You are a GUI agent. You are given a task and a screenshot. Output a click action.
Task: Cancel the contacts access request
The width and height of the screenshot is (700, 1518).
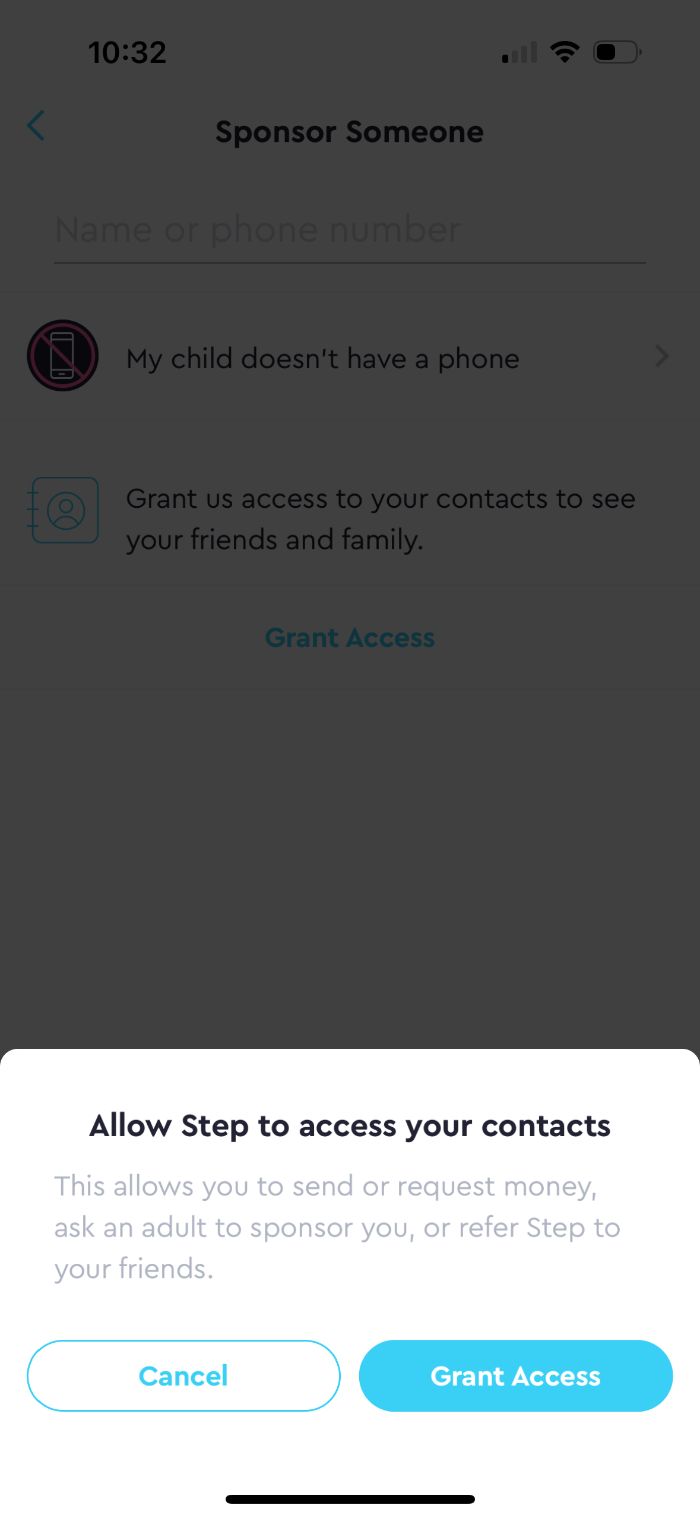click(x=183, y=1376)
